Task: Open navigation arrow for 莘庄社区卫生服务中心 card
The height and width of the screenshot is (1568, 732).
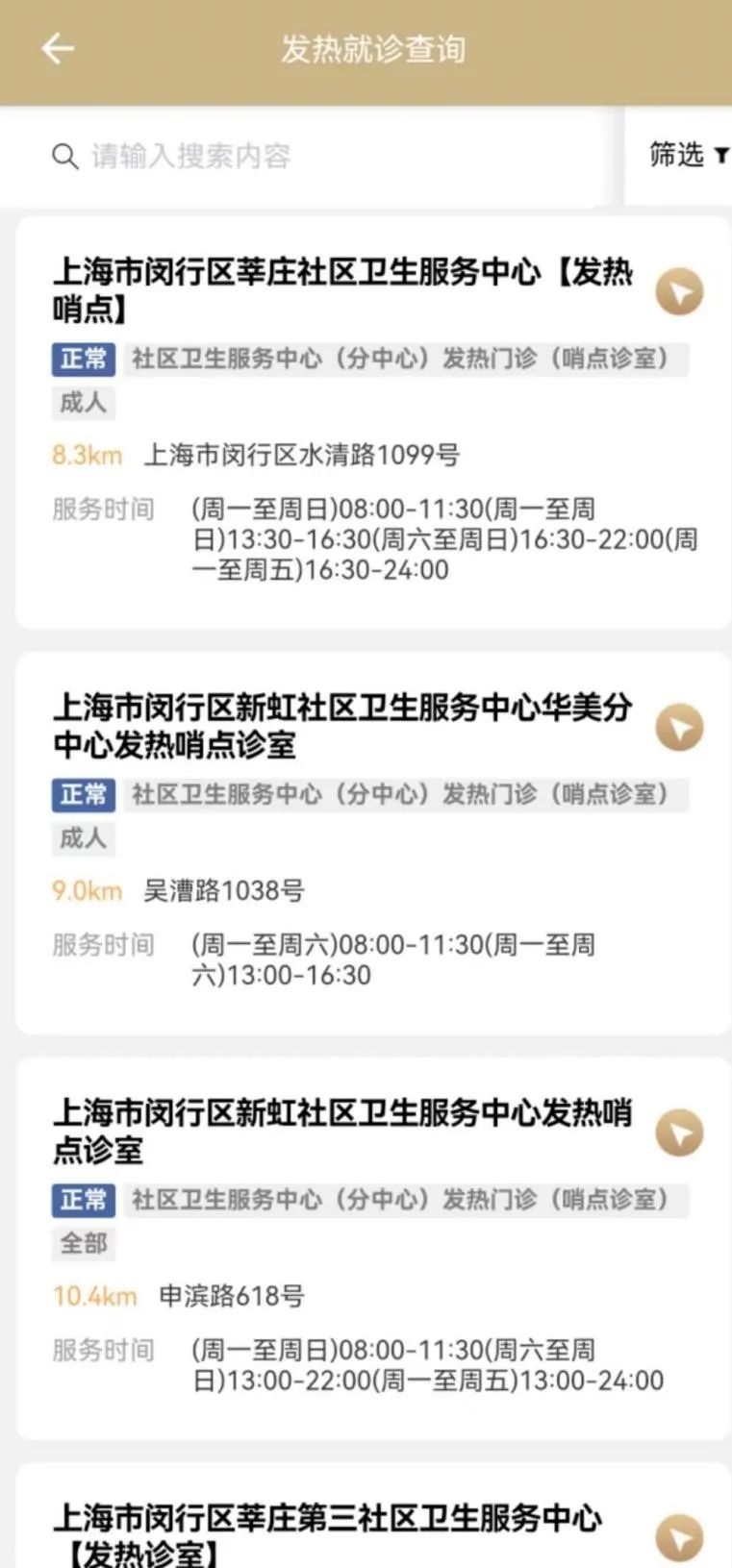Action: pyautogui.click(x=679, y=291)
